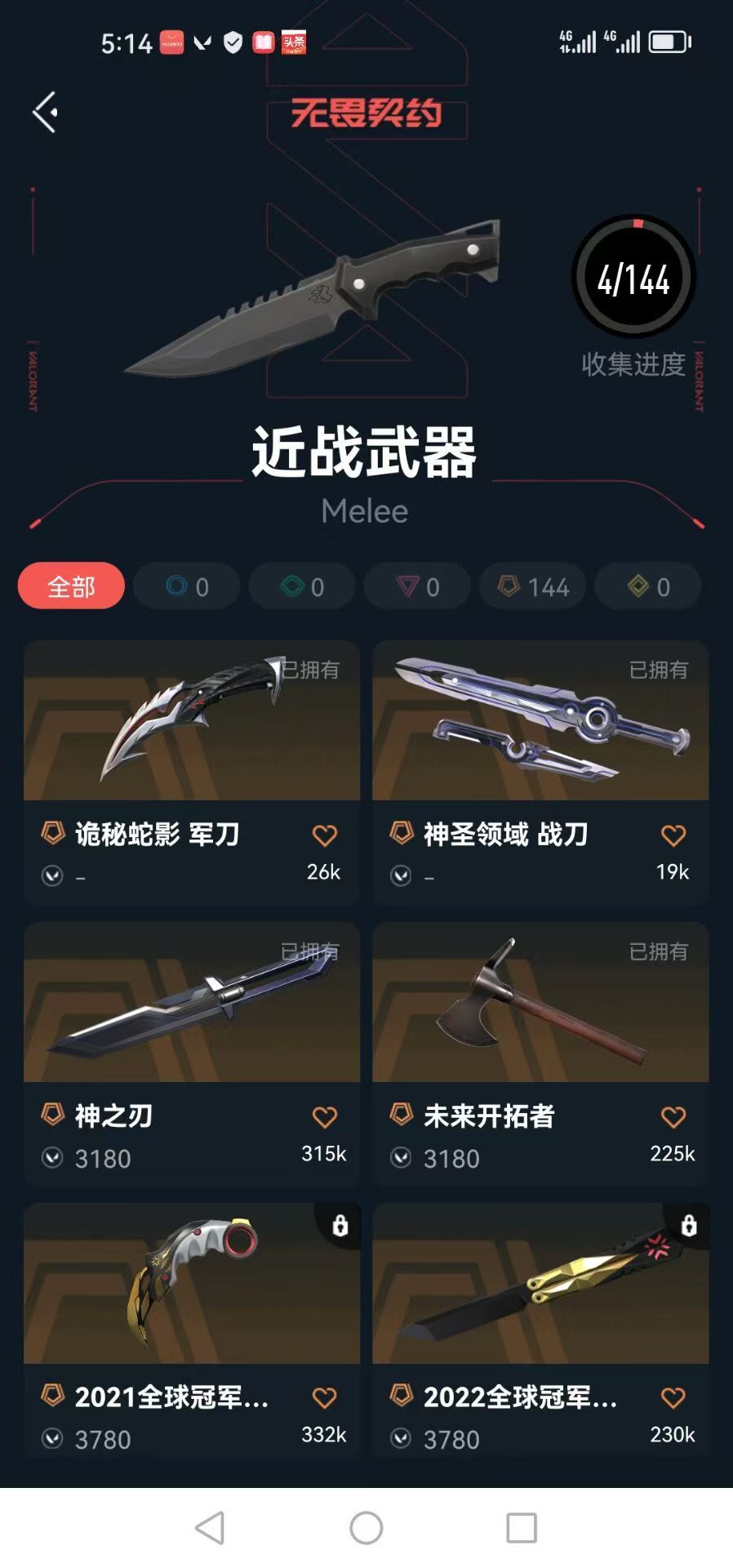
Task: Unfavorite the 神之刃 skin heart
Action: click(325, 1116)
